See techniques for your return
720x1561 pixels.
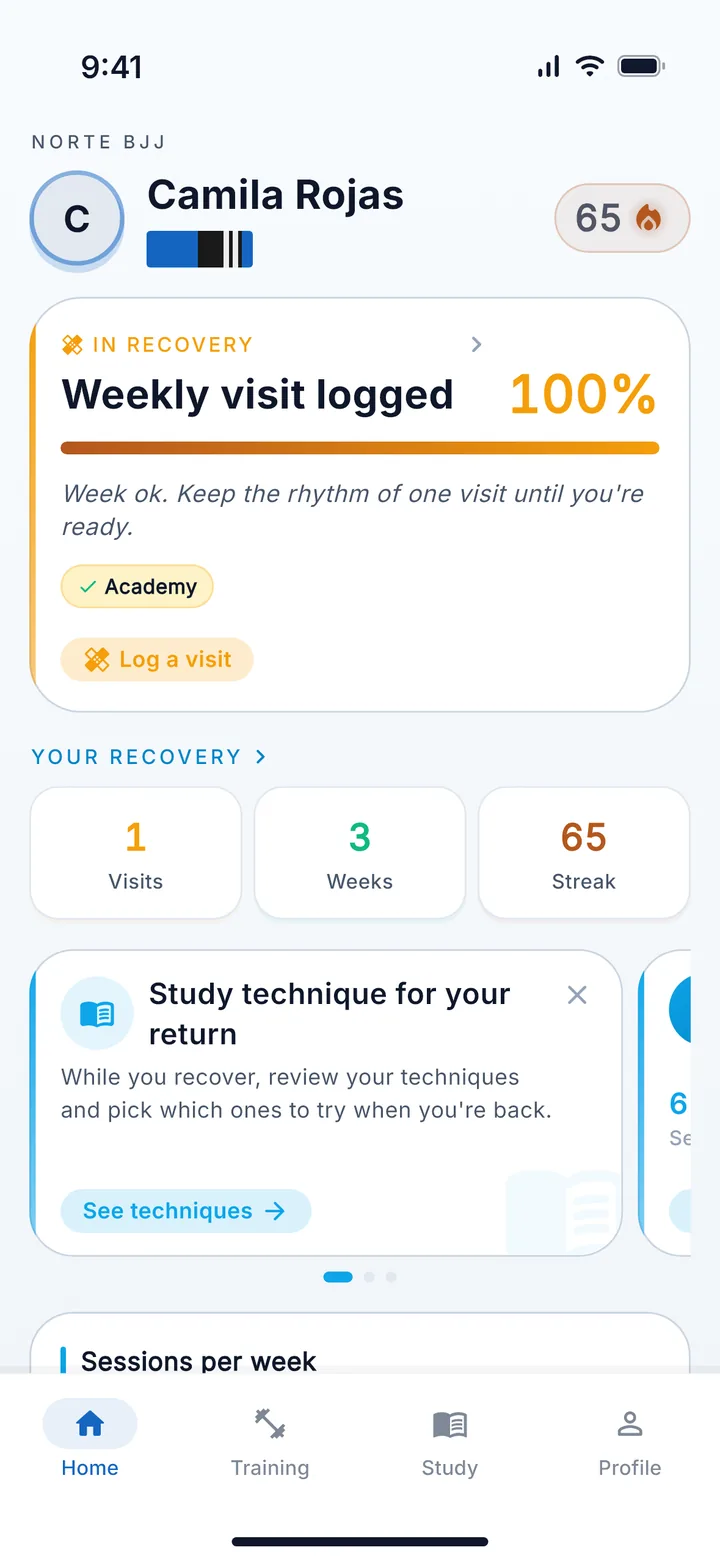click(186, 1211)
